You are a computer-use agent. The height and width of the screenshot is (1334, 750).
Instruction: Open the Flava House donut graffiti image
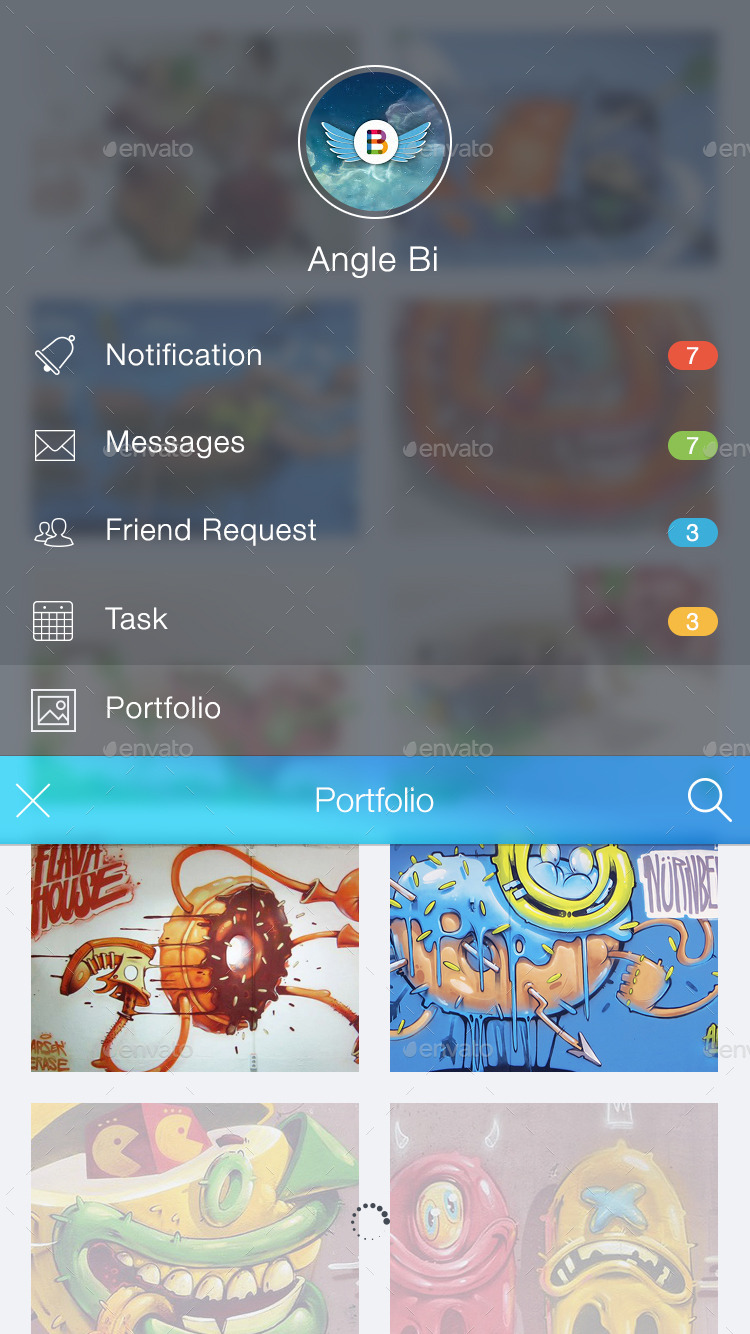tap(195, 957)
